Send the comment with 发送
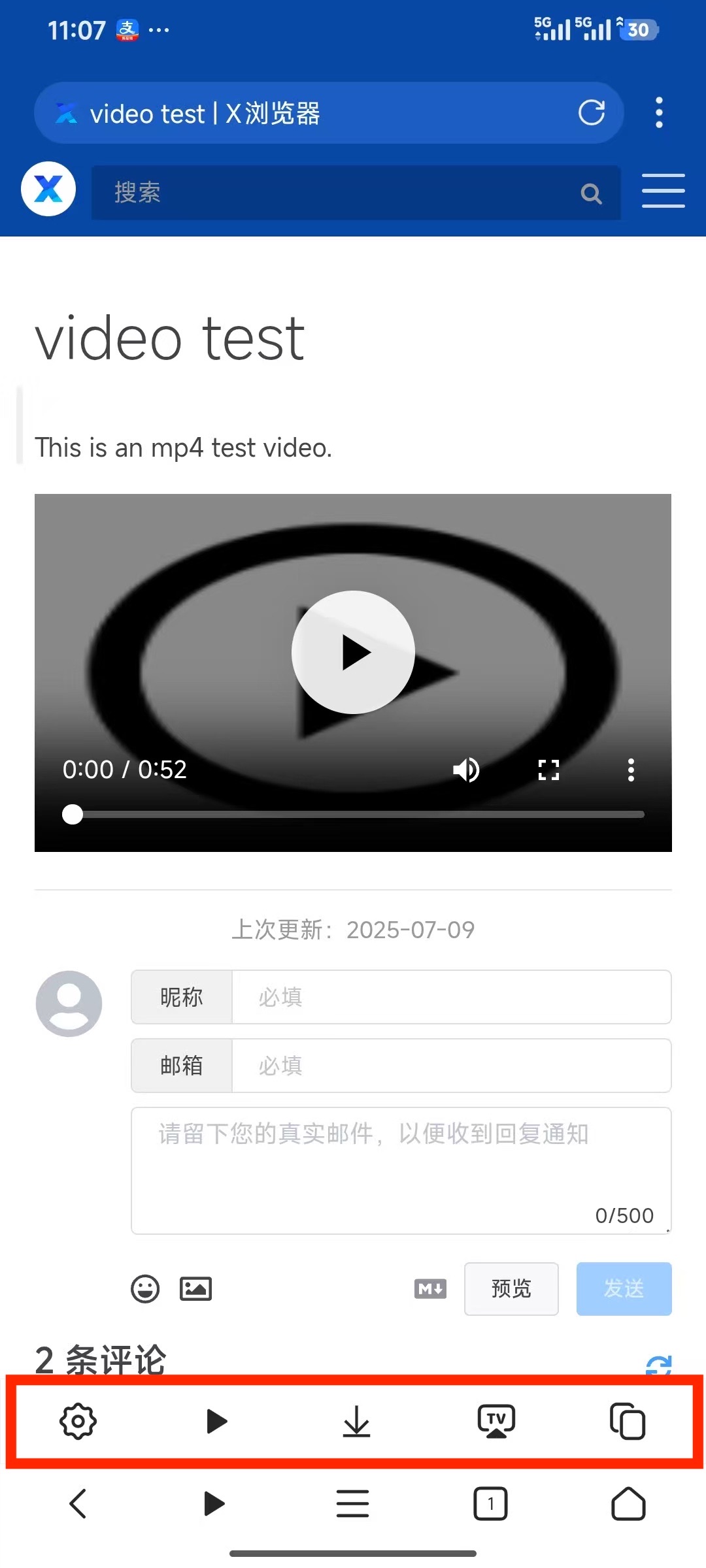This screenshot has height=1568, width=706. [624, 1289]
